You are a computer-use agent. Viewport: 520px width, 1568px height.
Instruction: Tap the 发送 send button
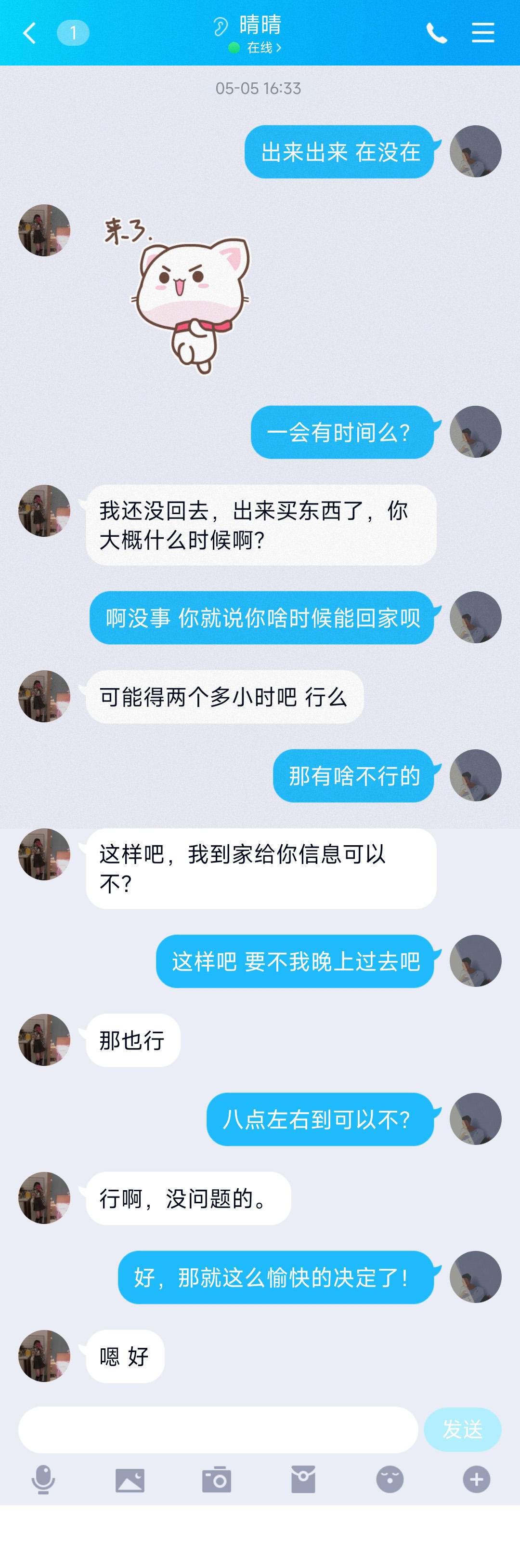pyautogui.click(x=462, y=1429)
